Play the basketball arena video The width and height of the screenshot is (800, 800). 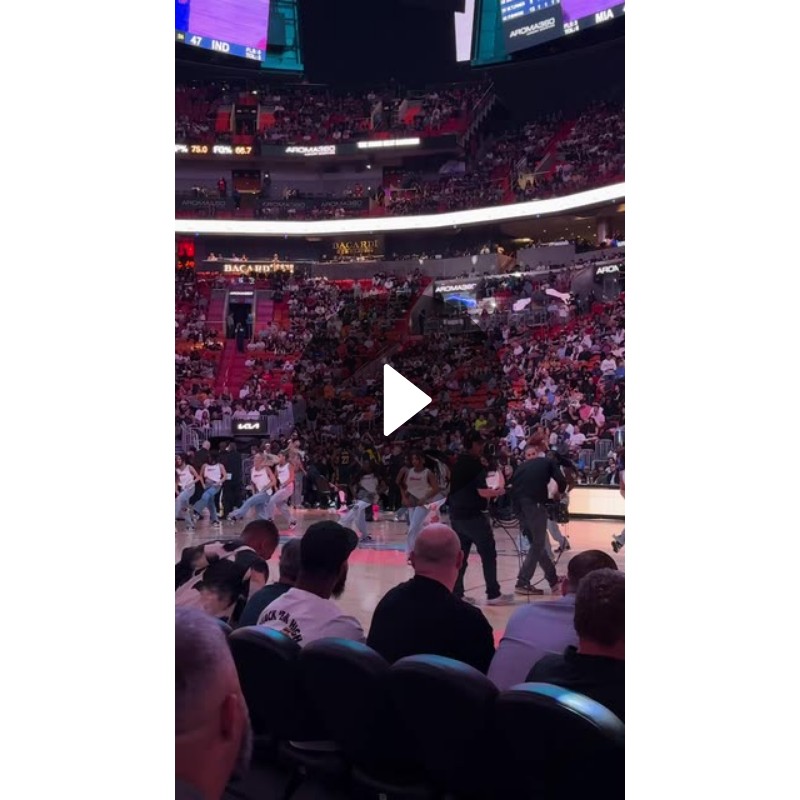click(404, 400)
